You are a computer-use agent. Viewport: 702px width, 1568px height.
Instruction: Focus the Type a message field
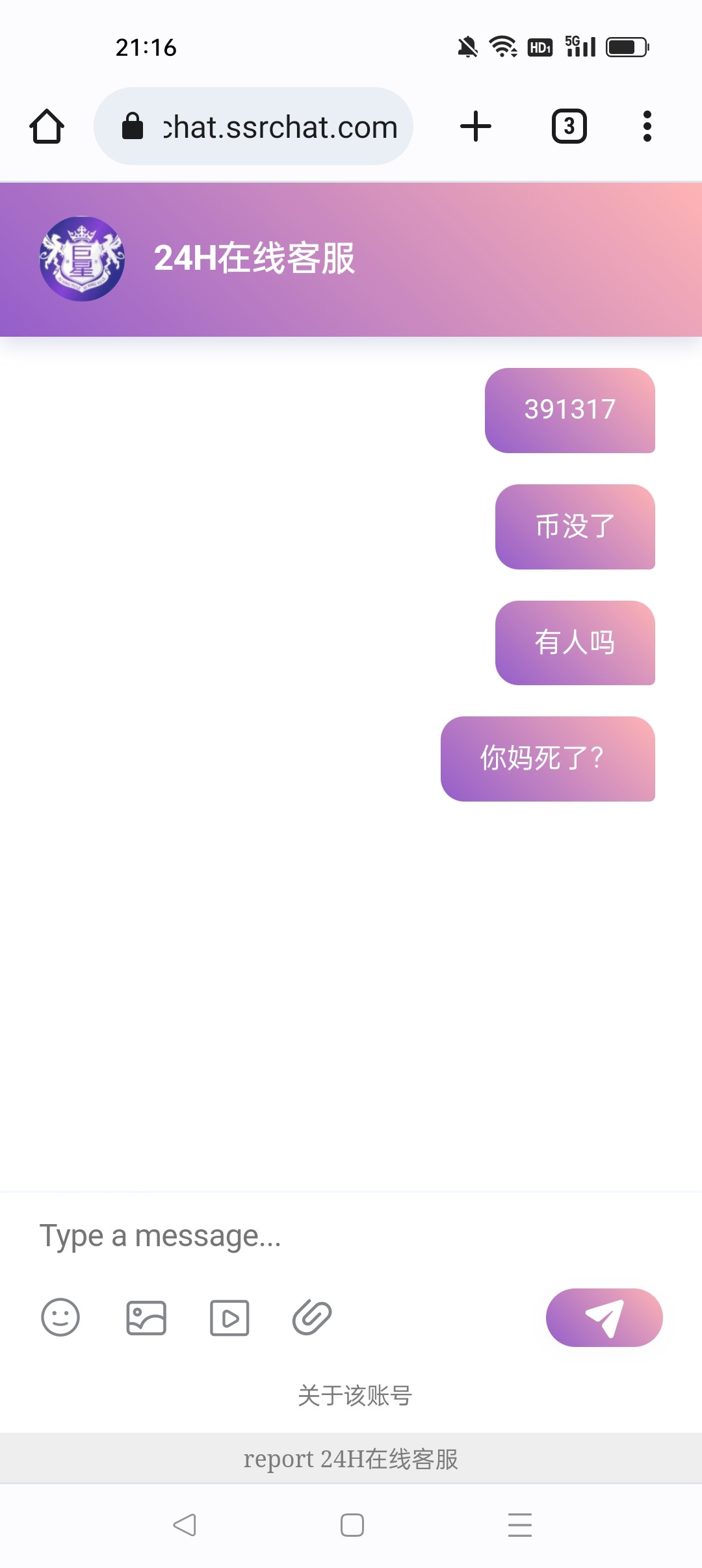click(x=351, y=1235)
